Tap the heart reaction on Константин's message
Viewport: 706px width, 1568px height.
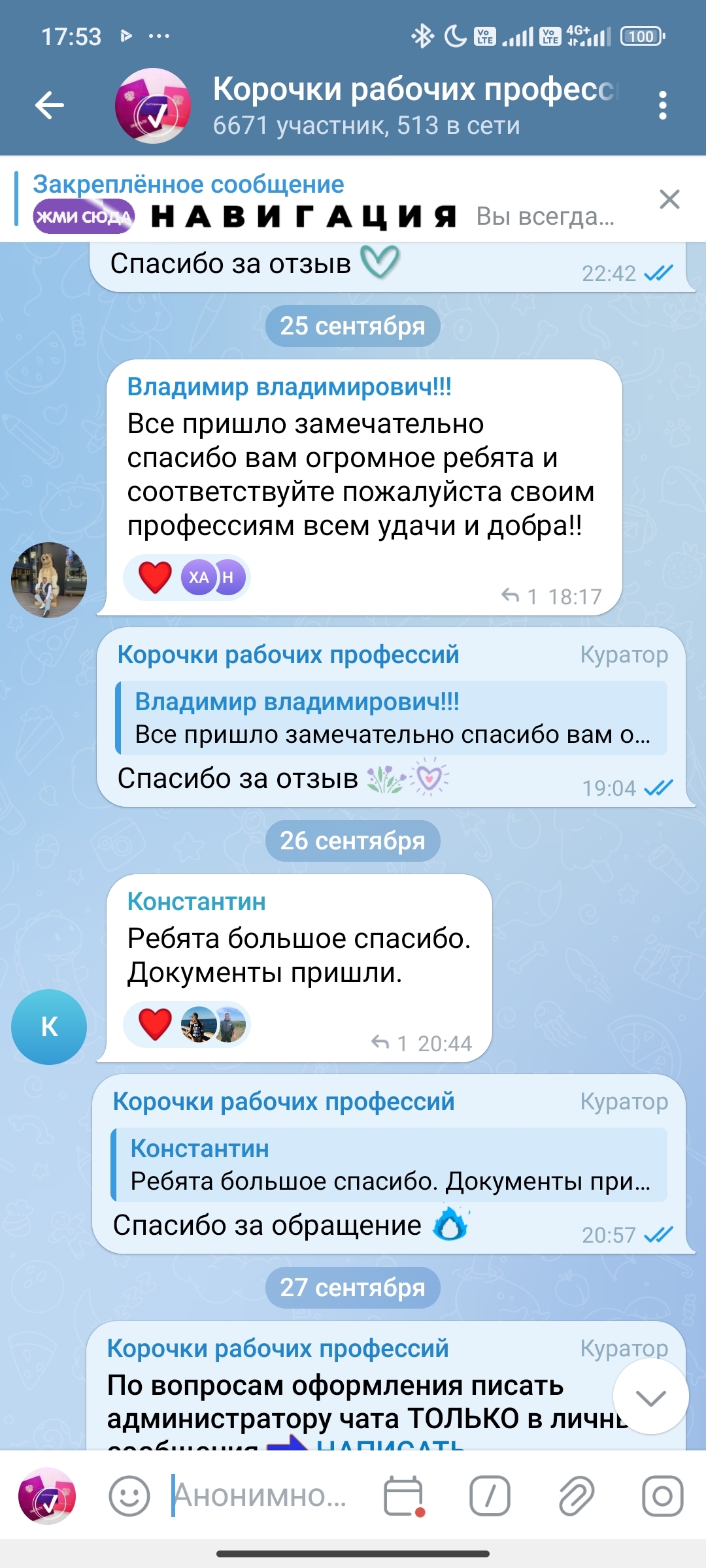[156, 1024]
